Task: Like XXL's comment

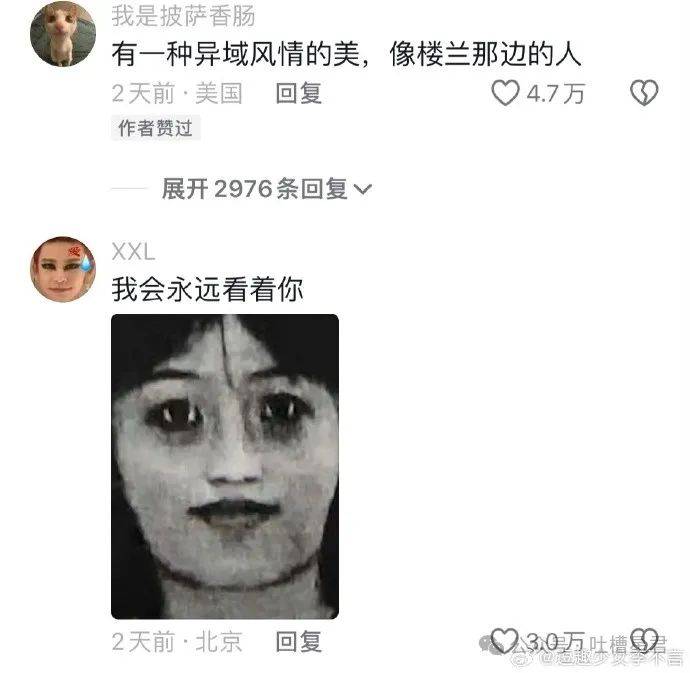Action: point(506,641)
